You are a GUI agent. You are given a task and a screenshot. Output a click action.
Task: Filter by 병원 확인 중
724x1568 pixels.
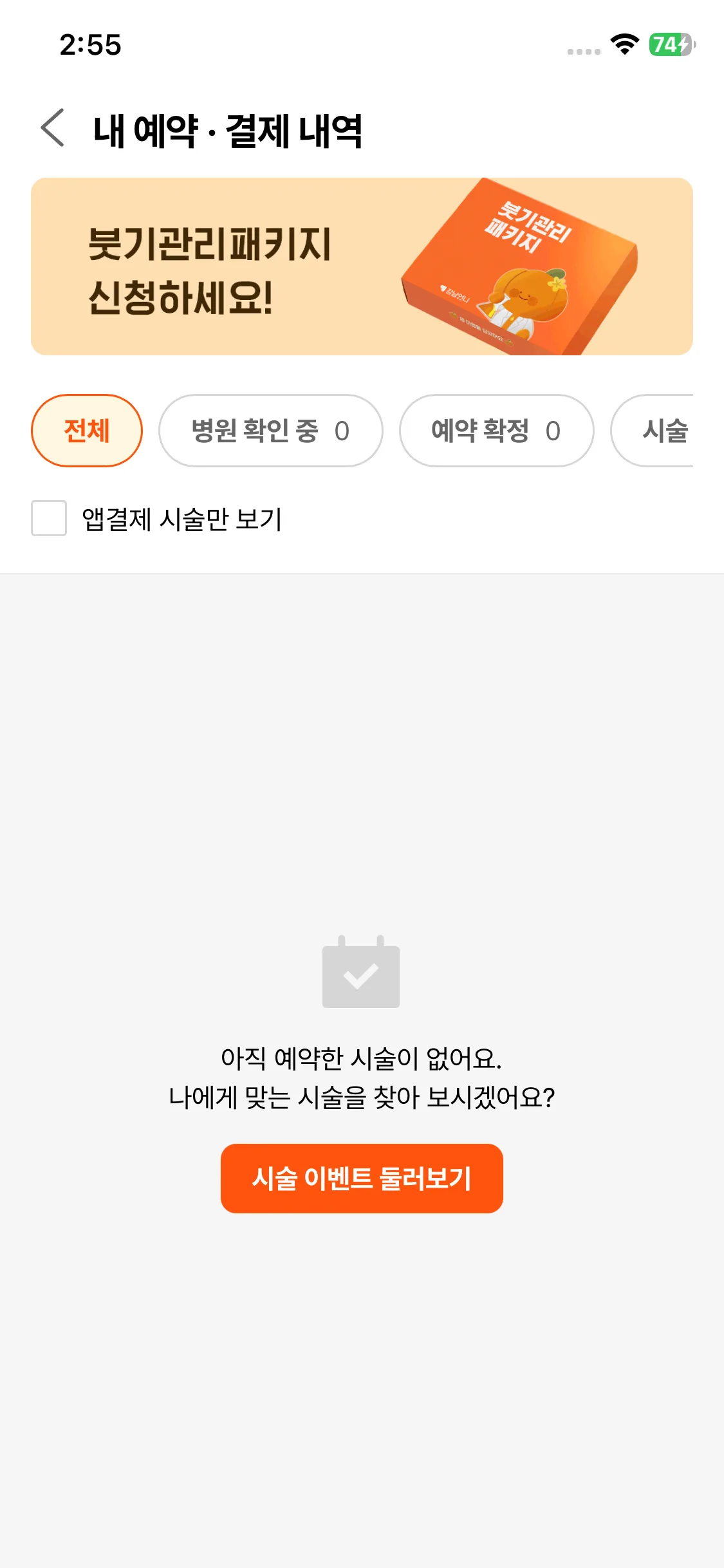(270, 431)
